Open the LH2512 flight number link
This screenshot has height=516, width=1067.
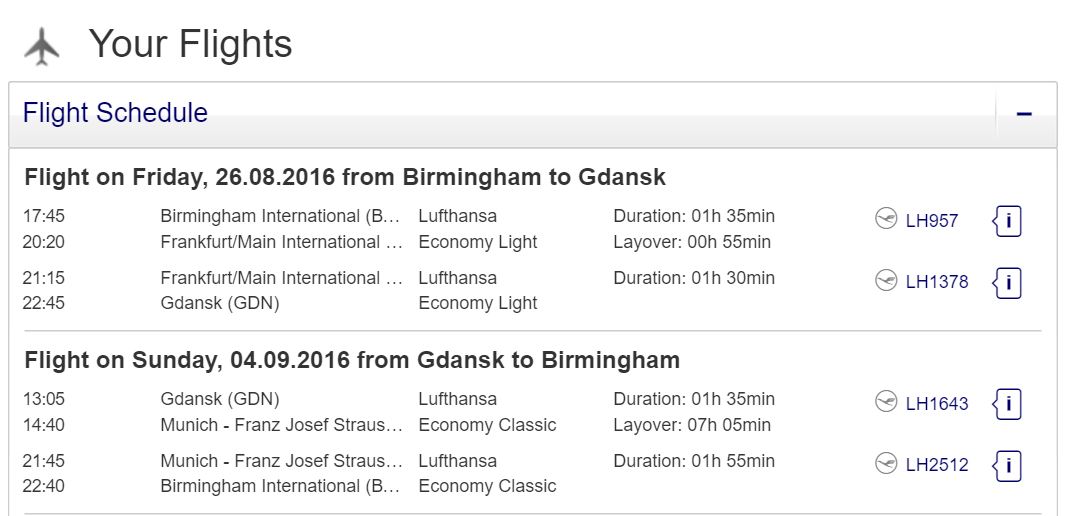(936, 465)
